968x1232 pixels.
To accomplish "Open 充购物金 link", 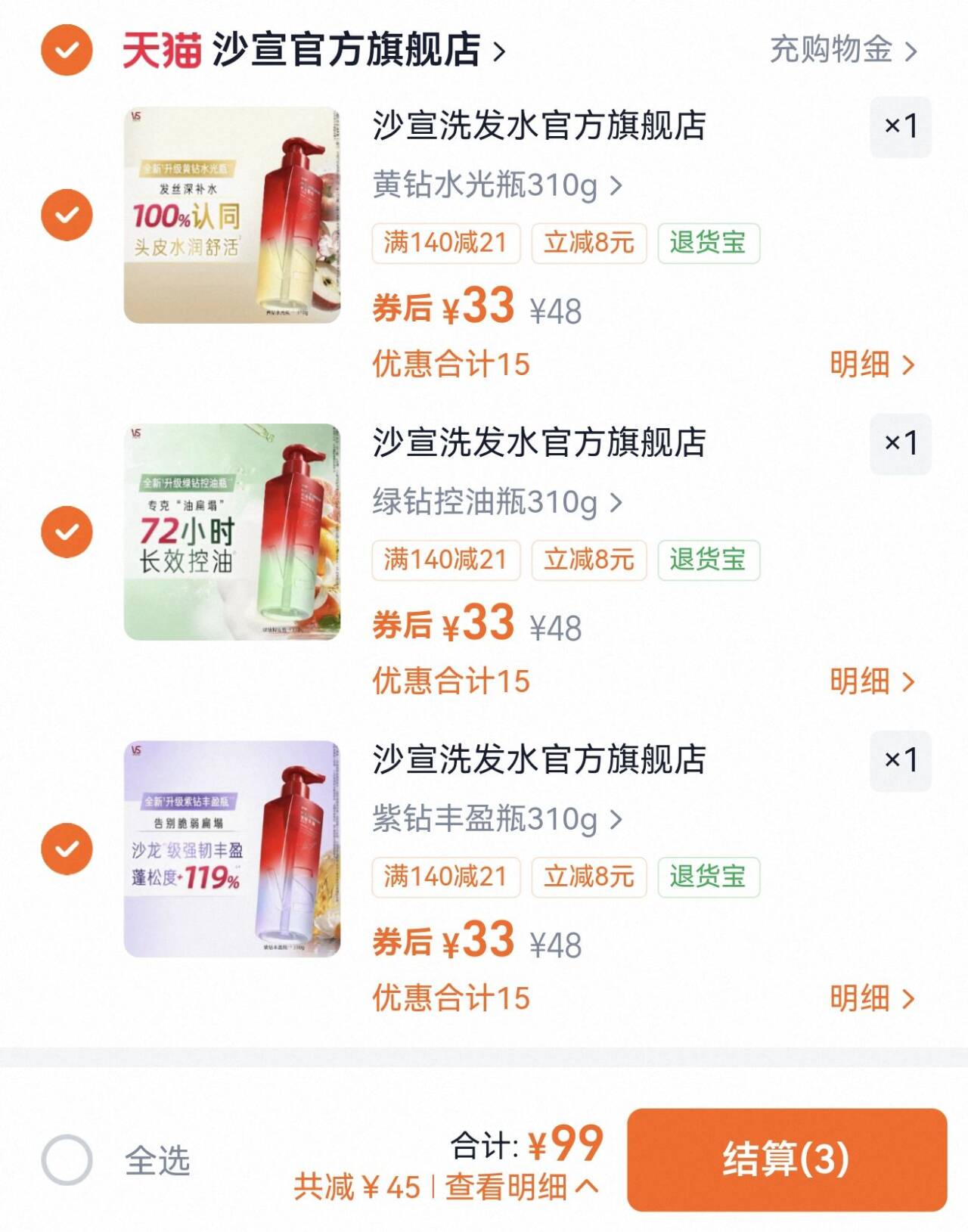I will coord(842,50).
